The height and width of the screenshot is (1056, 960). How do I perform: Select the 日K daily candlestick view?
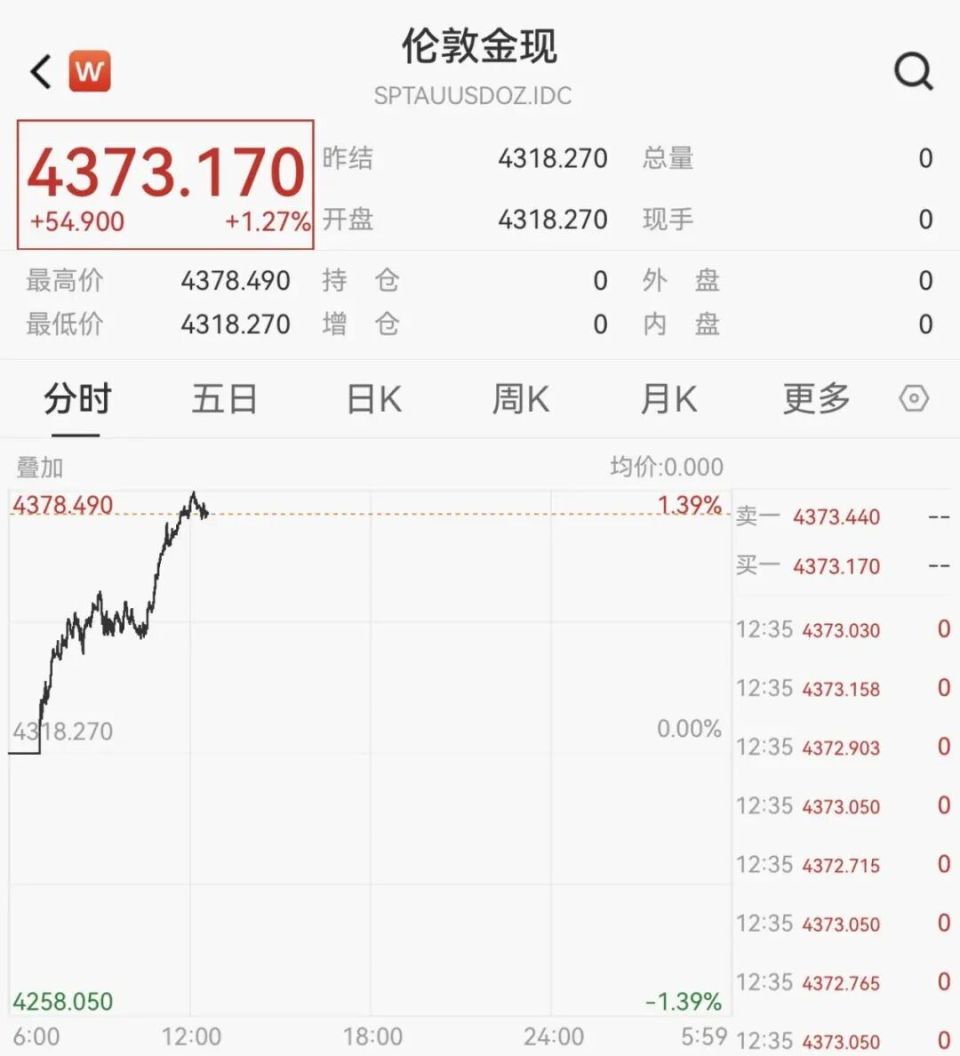(x=370, y=398)
